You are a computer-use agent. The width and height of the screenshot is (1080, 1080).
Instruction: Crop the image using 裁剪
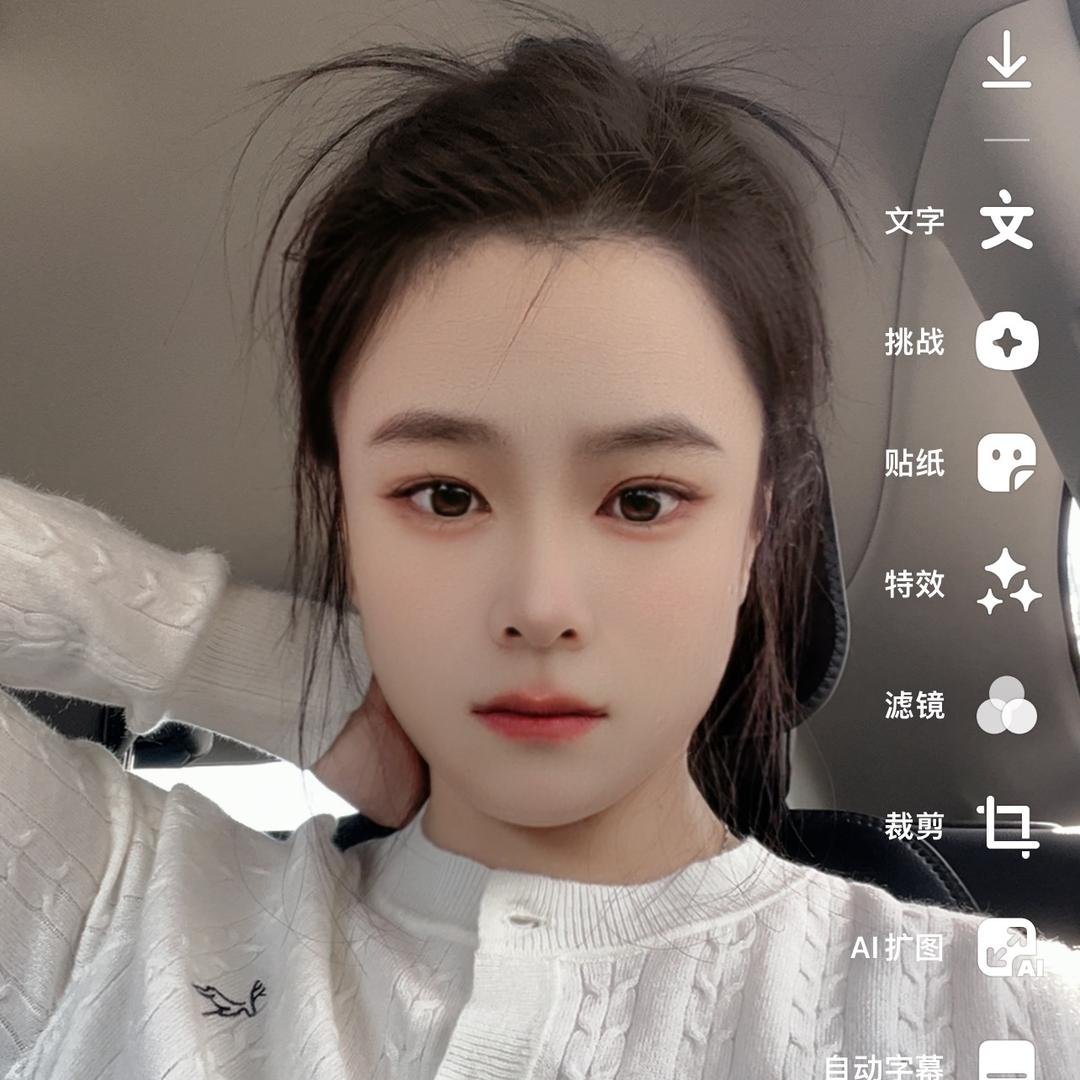(1006, 826)
